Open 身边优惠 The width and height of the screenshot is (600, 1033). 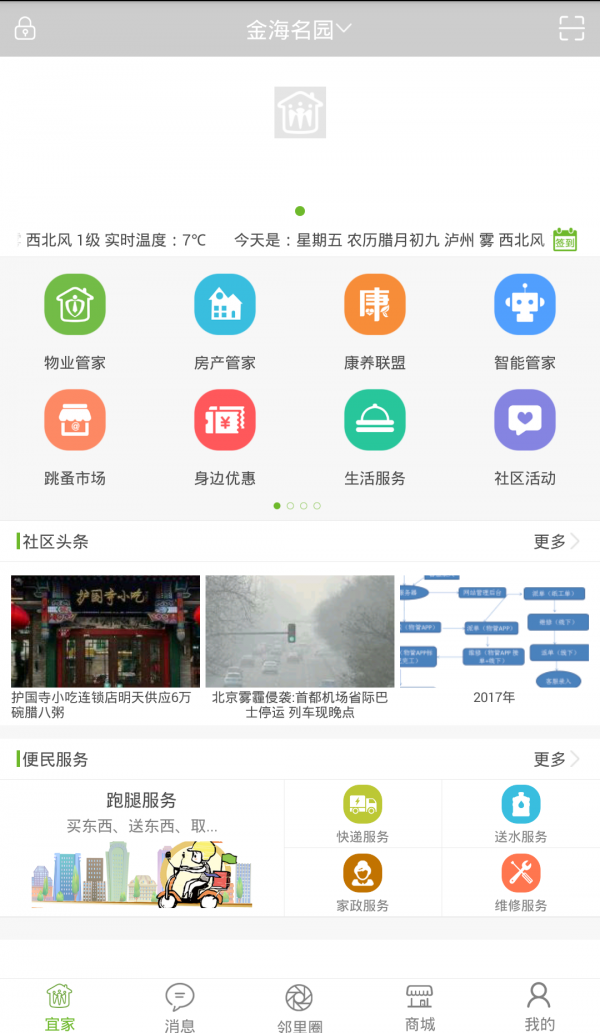(x=225, y=420)
